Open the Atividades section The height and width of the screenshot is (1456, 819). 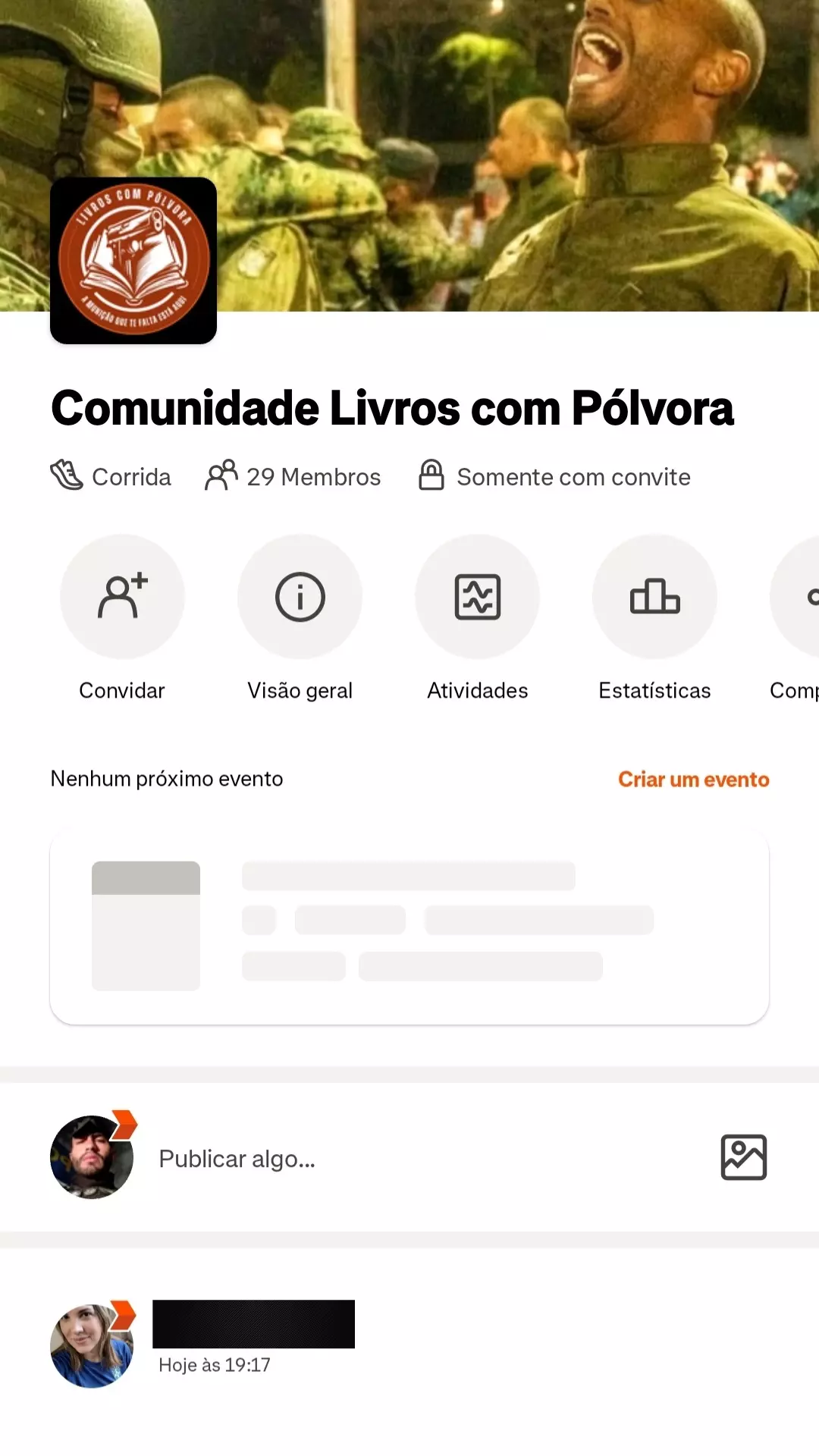point(477,597)
